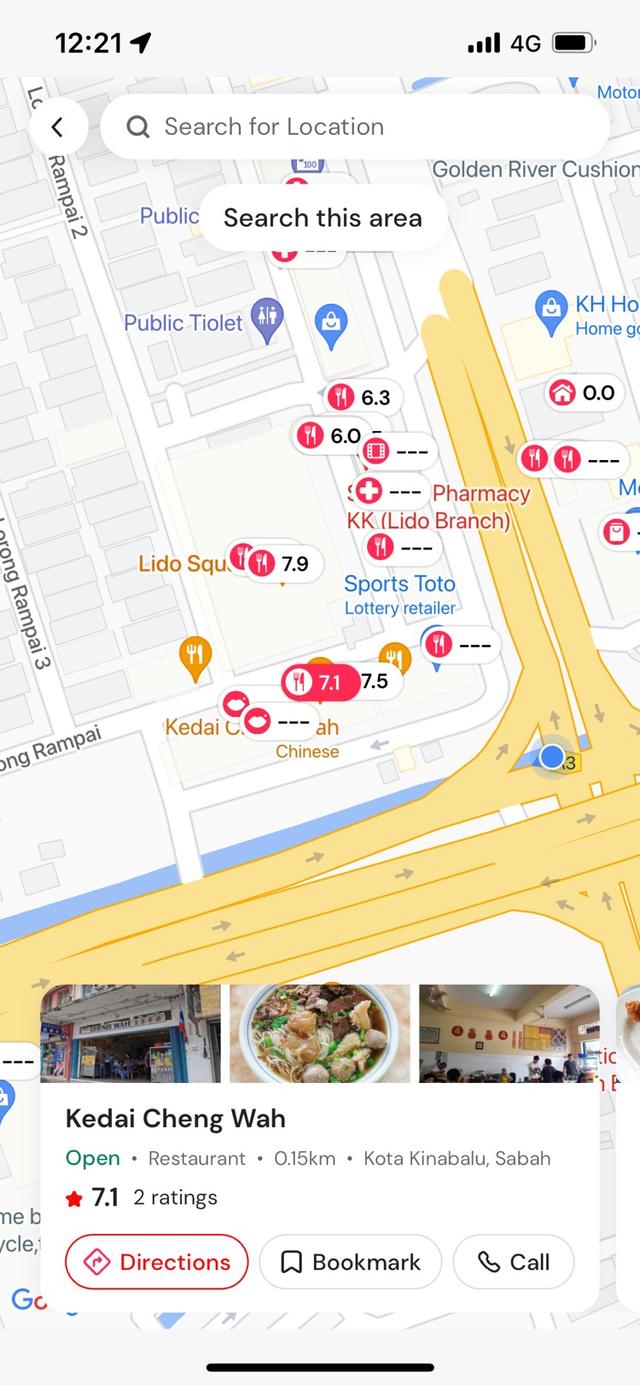Screen dimensions: 640x1385
Task: Open the storefront photo of Kedai Cheng Wah
Action: click(130, 1033)
